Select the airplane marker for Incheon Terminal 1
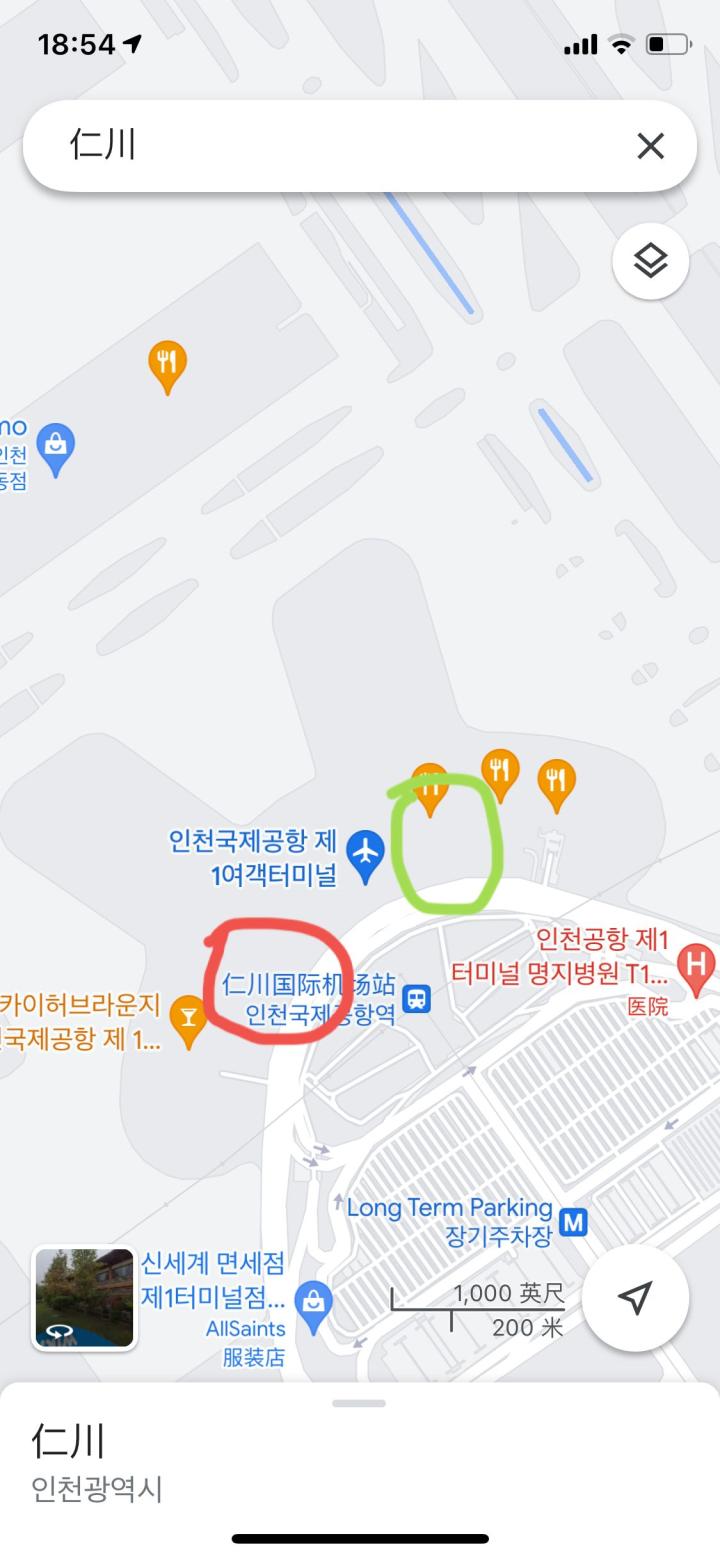The height and width of the screenshot is (1559, 720). pyautogui.click(x=366, y=851)
